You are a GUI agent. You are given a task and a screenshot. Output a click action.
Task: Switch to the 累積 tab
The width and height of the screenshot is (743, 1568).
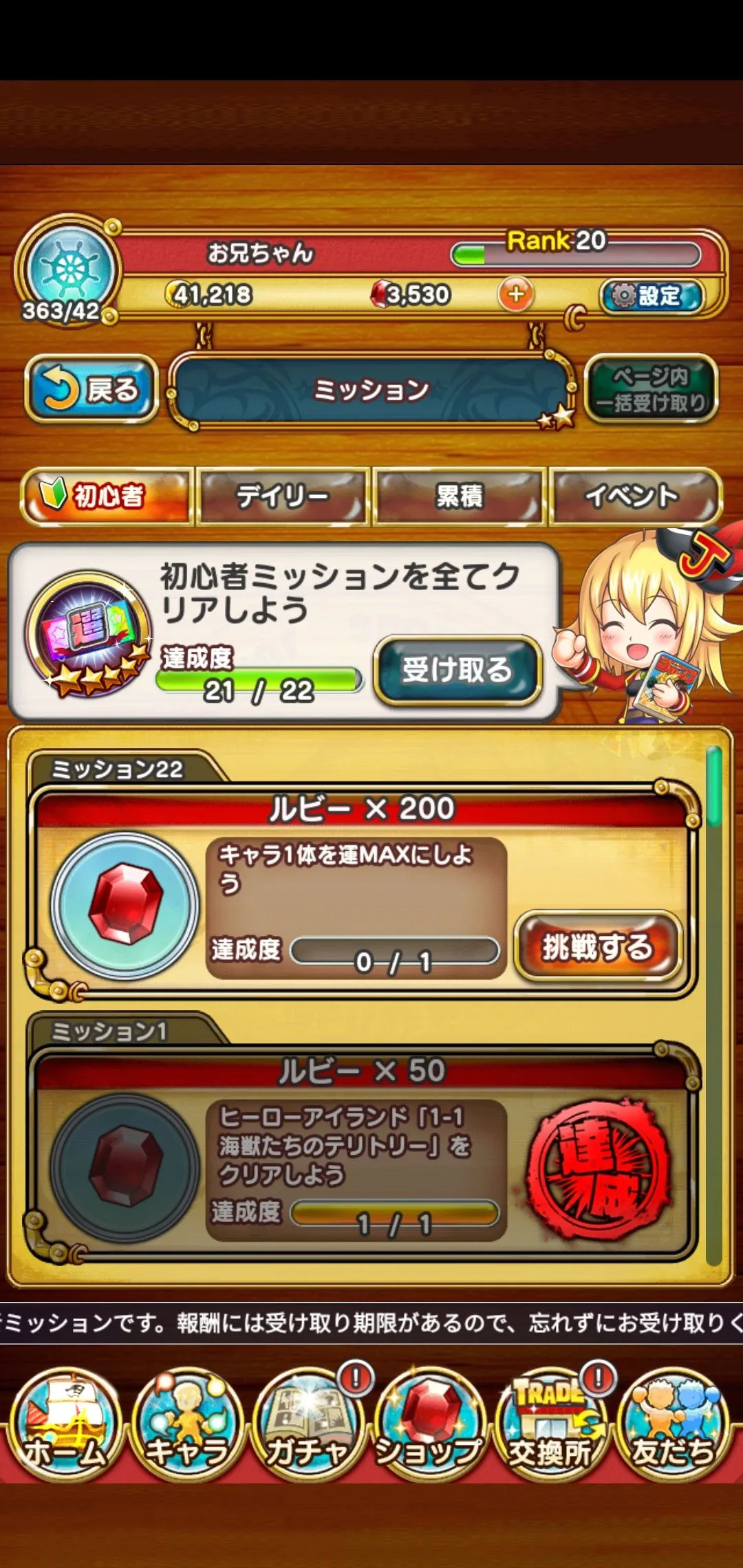click(x=459, y=496)
